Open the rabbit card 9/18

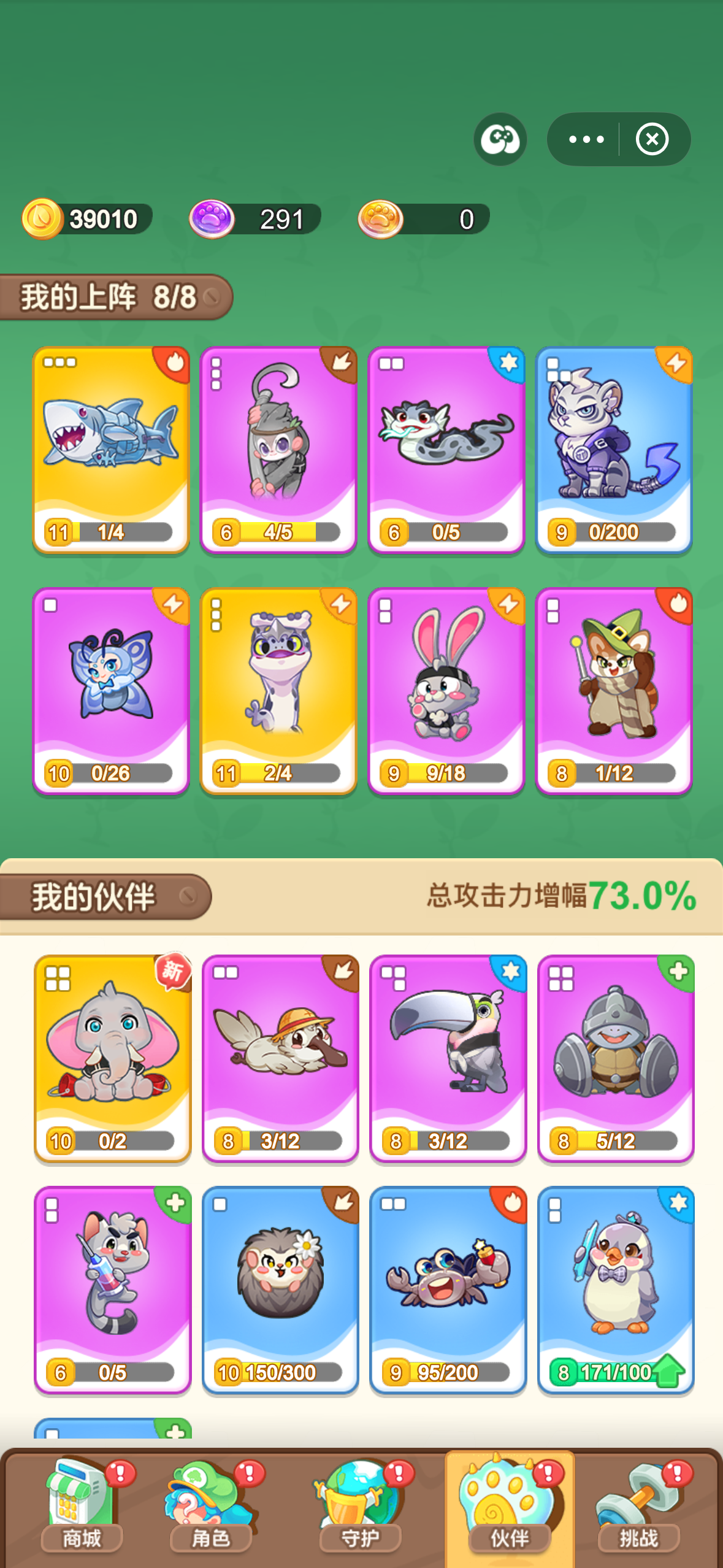(x=446, y=690)
